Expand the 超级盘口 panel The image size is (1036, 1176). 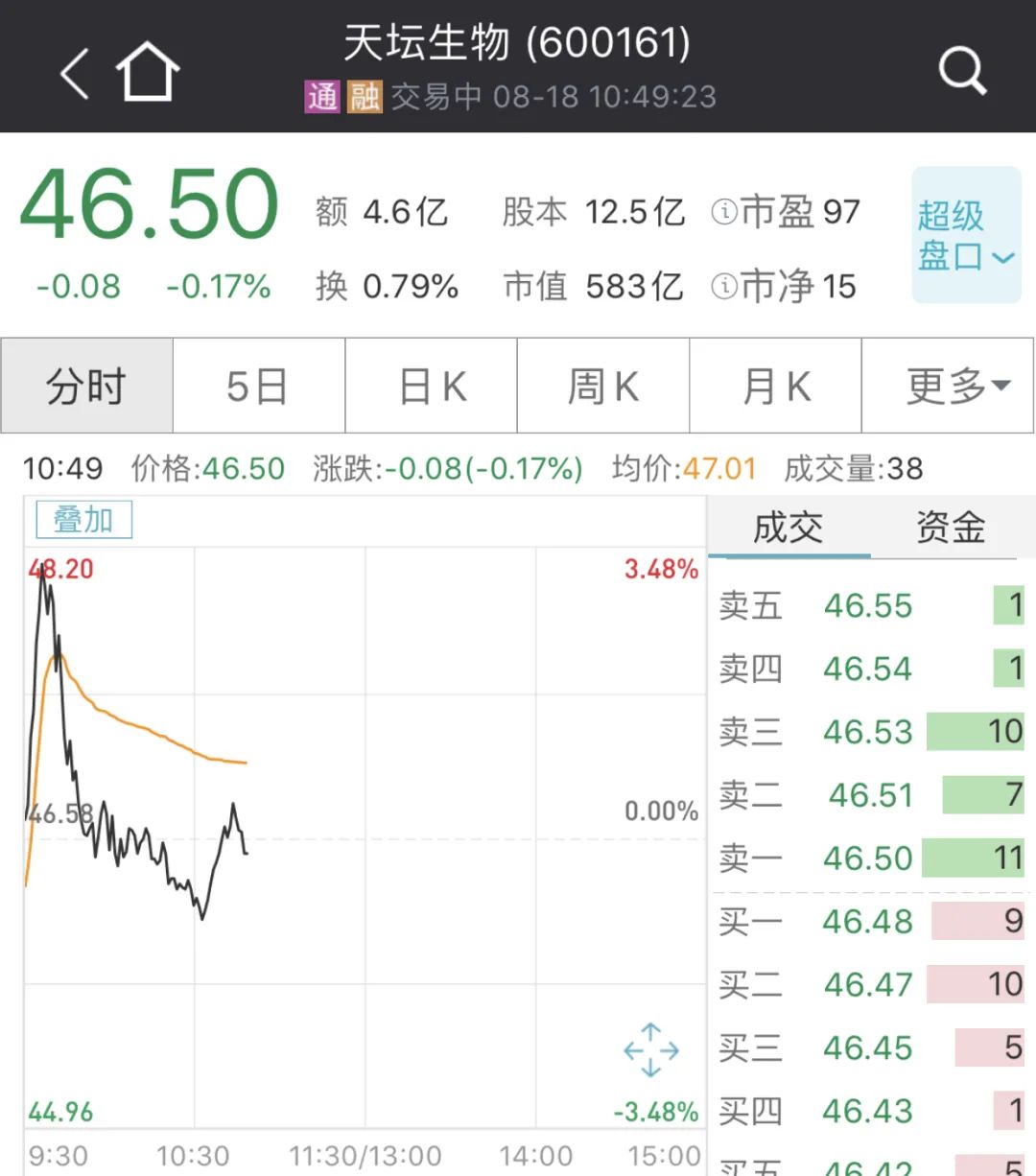965,235
